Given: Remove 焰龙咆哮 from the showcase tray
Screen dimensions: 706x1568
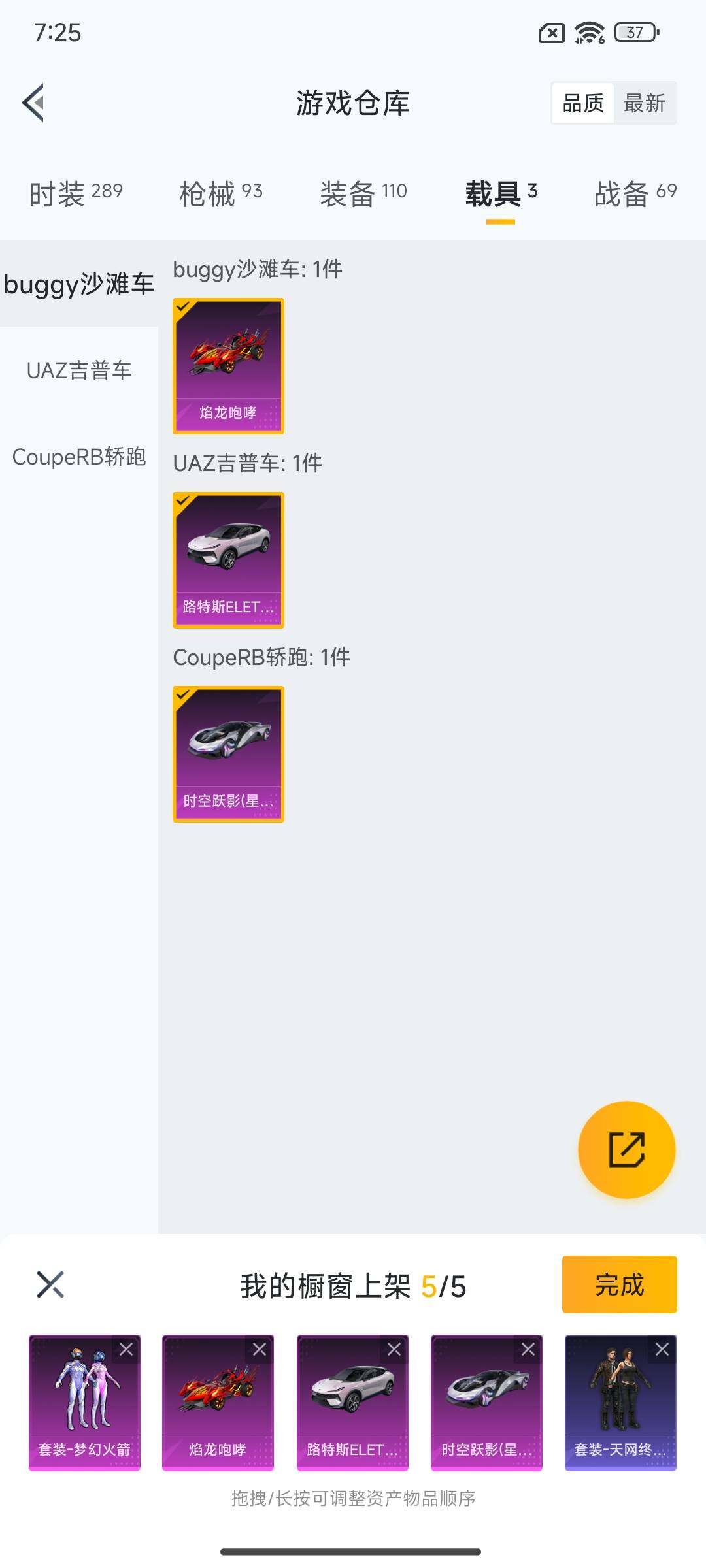Looking at the screenshot, I should [x=260, y=1349].
